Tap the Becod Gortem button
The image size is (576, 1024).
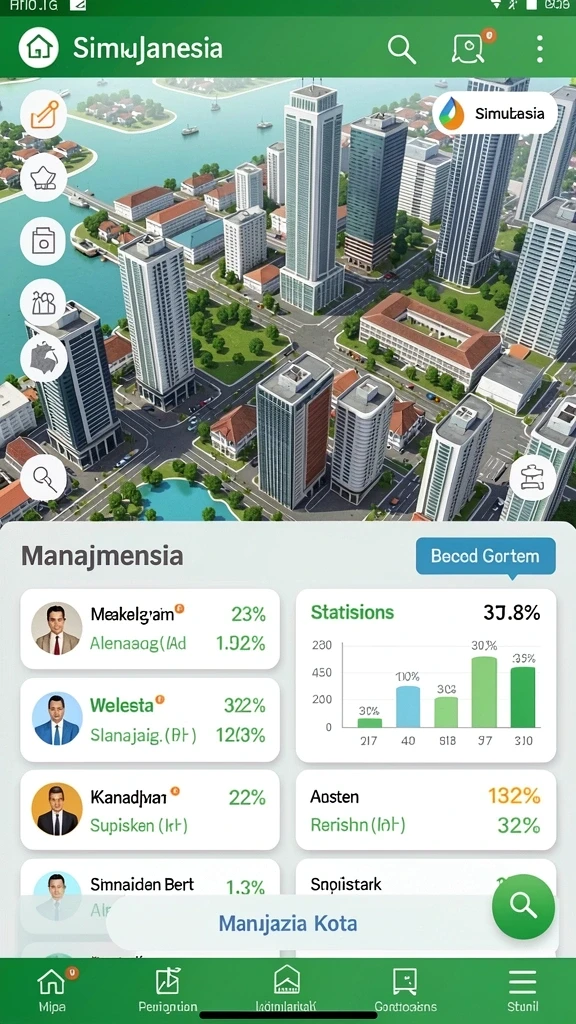pyautogui.click(x=485, y=556)
